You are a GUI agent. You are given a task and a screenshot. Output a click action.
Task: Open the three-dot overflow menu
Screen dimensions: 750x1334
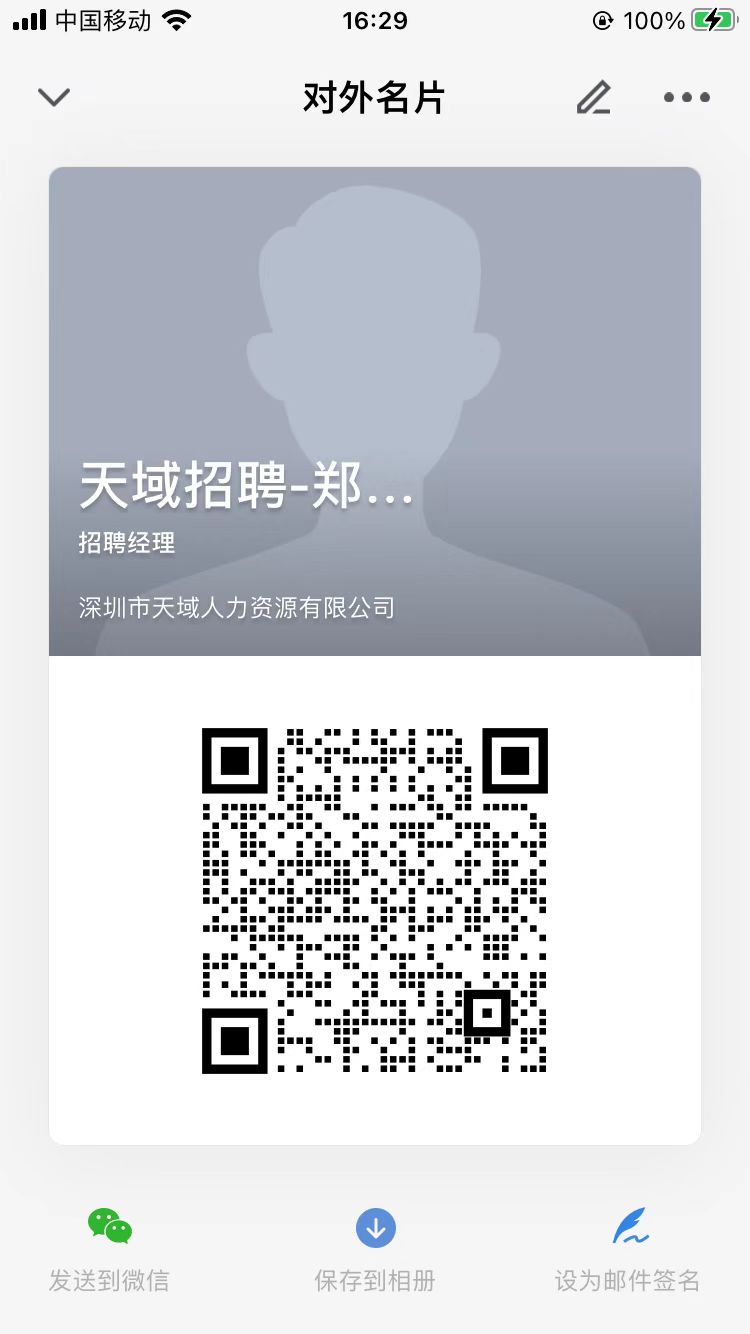click(687, 97)
